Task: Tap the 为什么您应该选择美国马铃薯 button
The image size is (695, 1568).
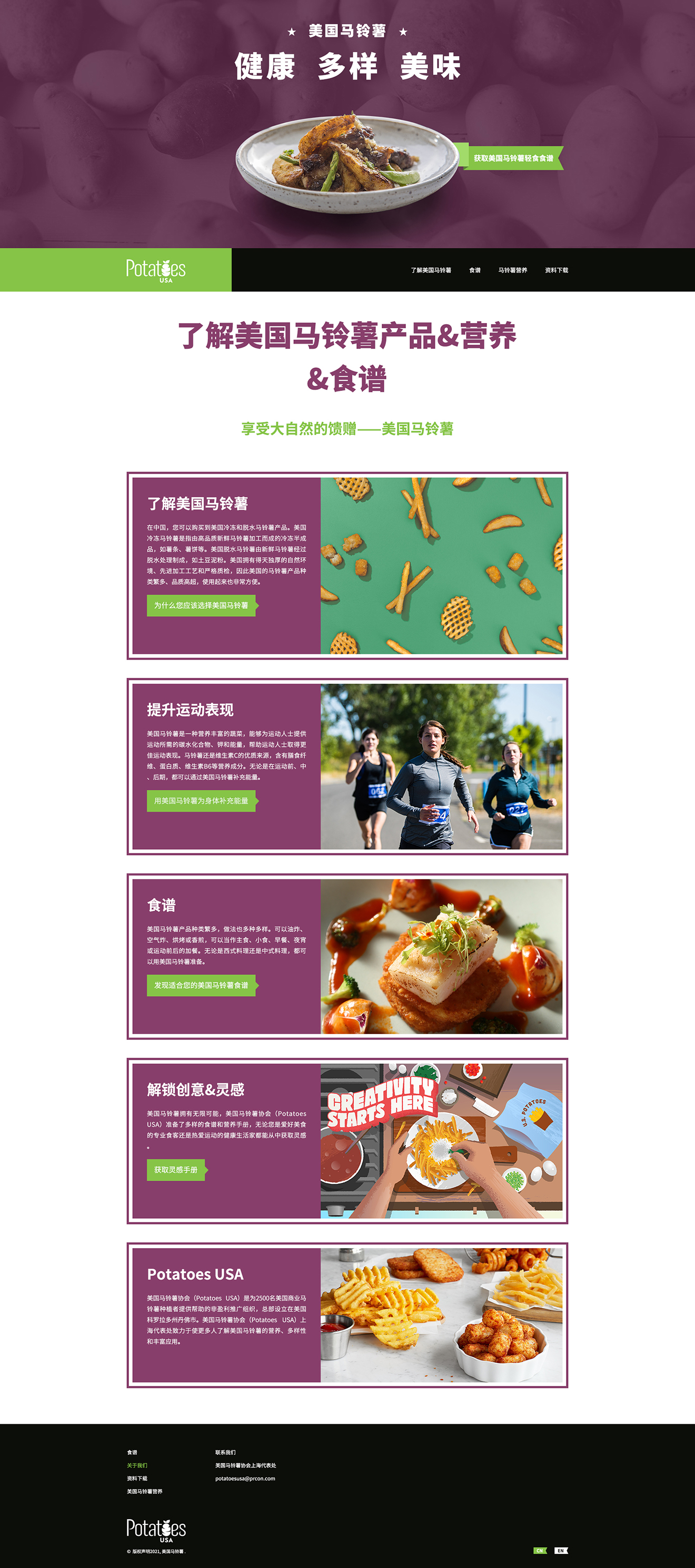Action: tap(201, 606)
